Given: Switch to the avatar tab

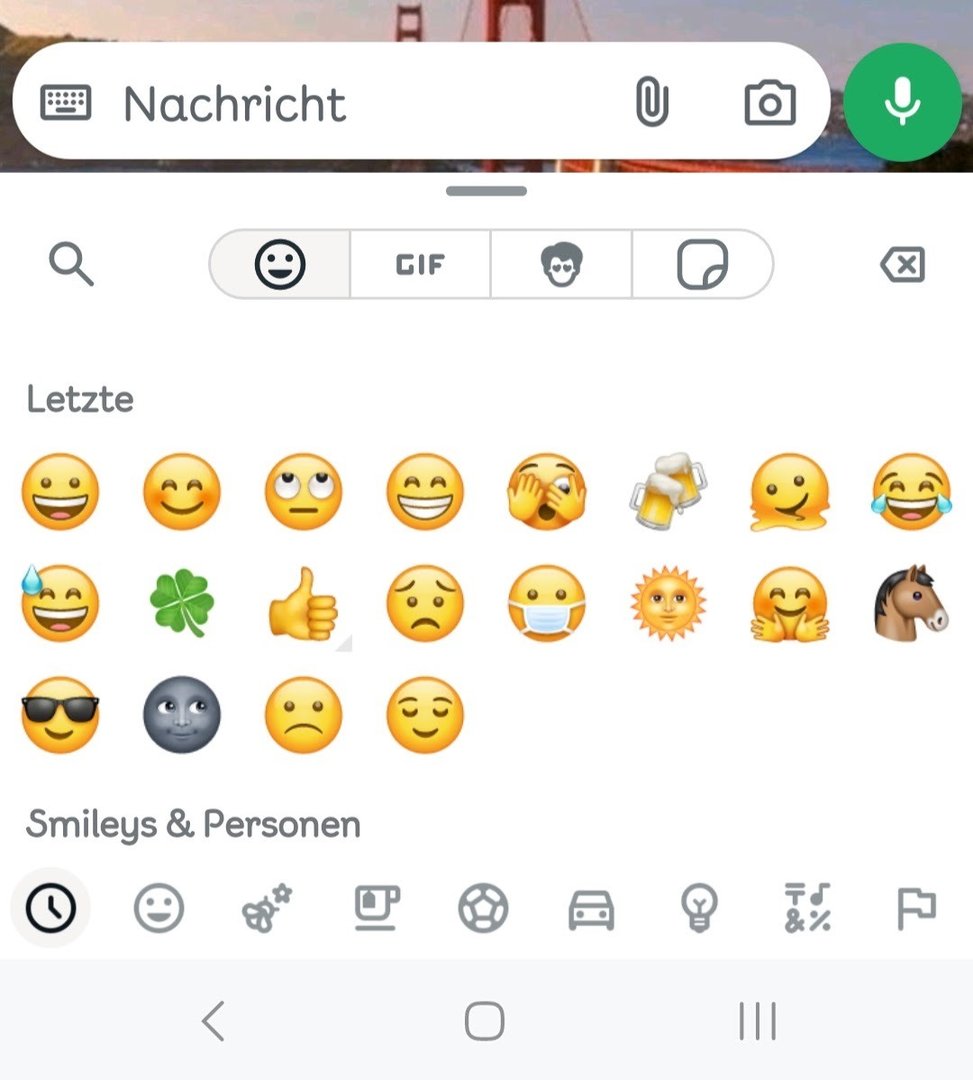Looking at the screenshot, I should click(x=561, y=265).
